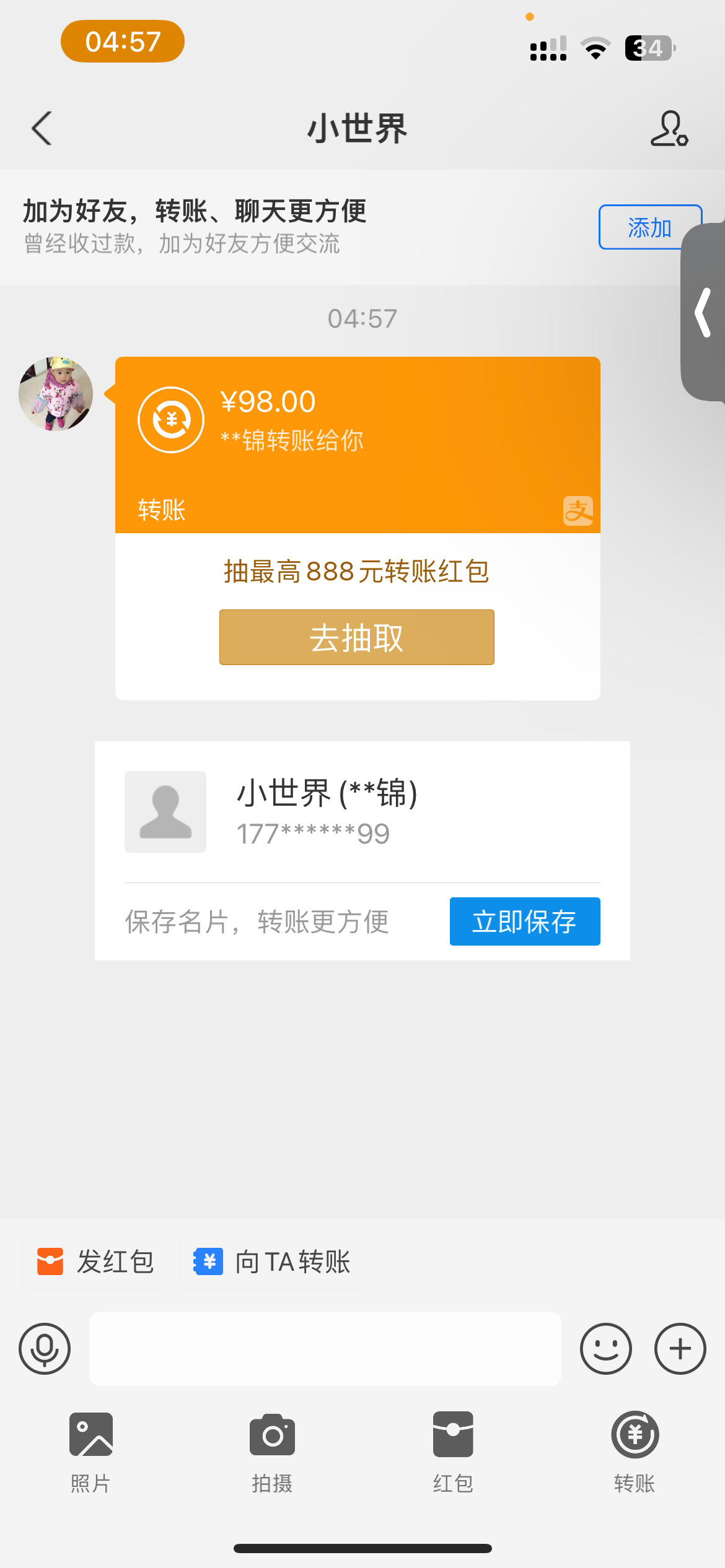Image resolution: width=725 pixels, height=1568 pixels.
Task: Tap the plus more options icon
Action: coord(680,1349)
